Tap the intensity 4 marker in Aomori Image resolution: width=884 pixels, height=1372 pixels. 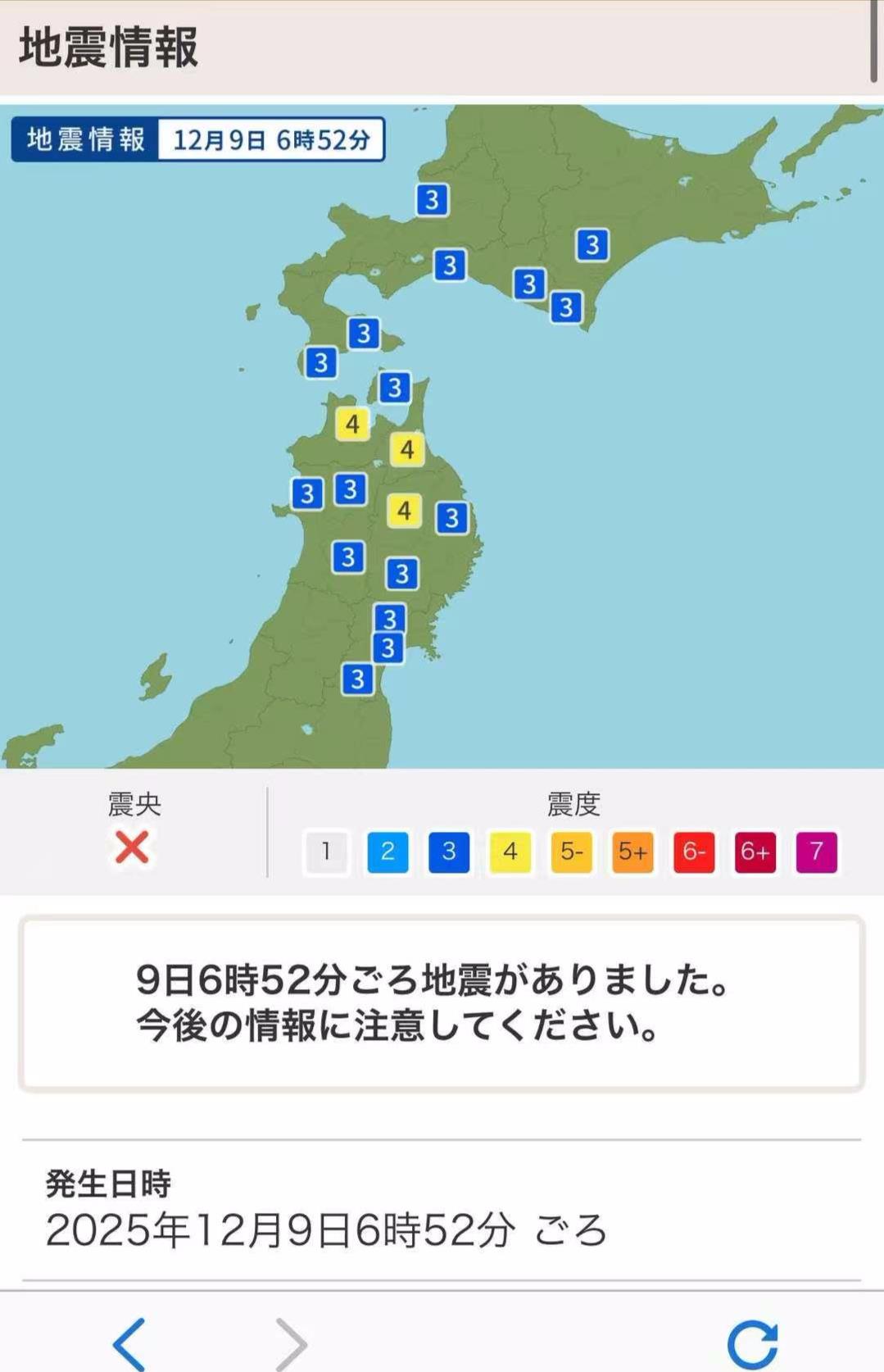click(x=352, y=425)
